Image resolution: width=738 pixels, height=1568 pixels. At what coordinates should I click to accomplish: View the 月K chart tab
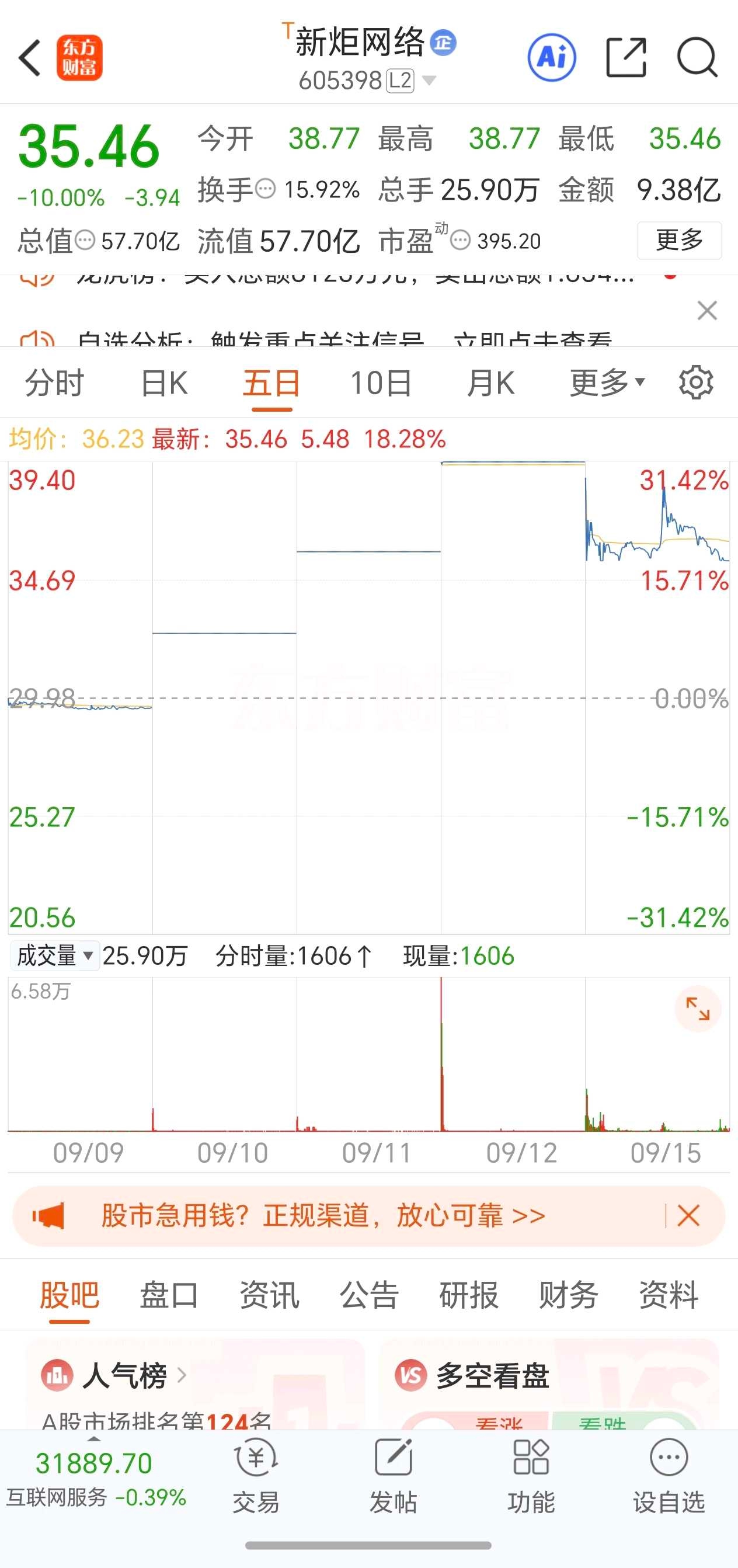coord(490,384)
